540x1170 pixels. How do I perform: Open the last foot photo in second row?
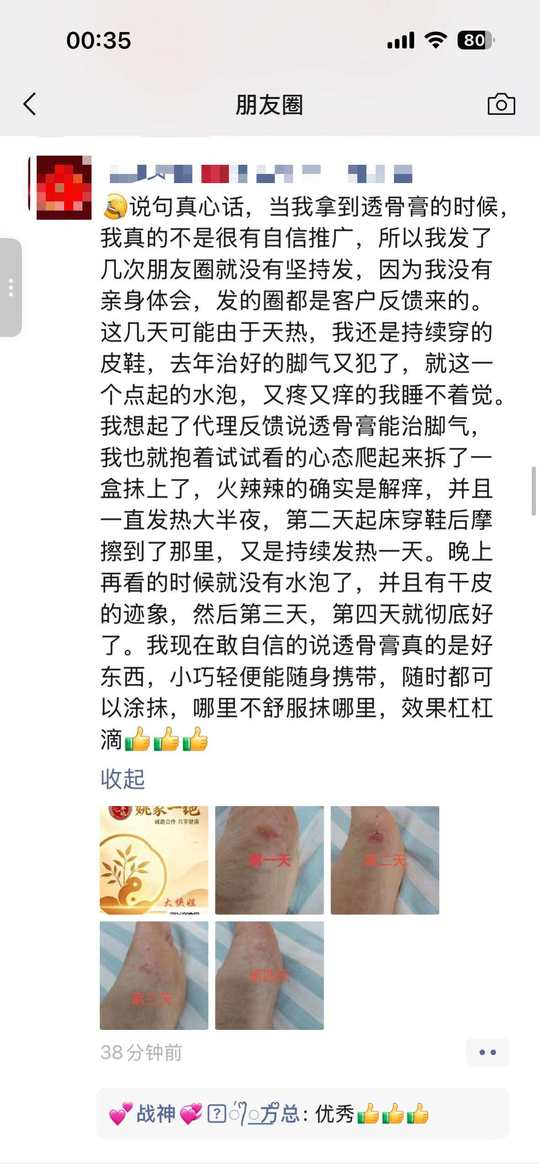[x=269, y=975]
